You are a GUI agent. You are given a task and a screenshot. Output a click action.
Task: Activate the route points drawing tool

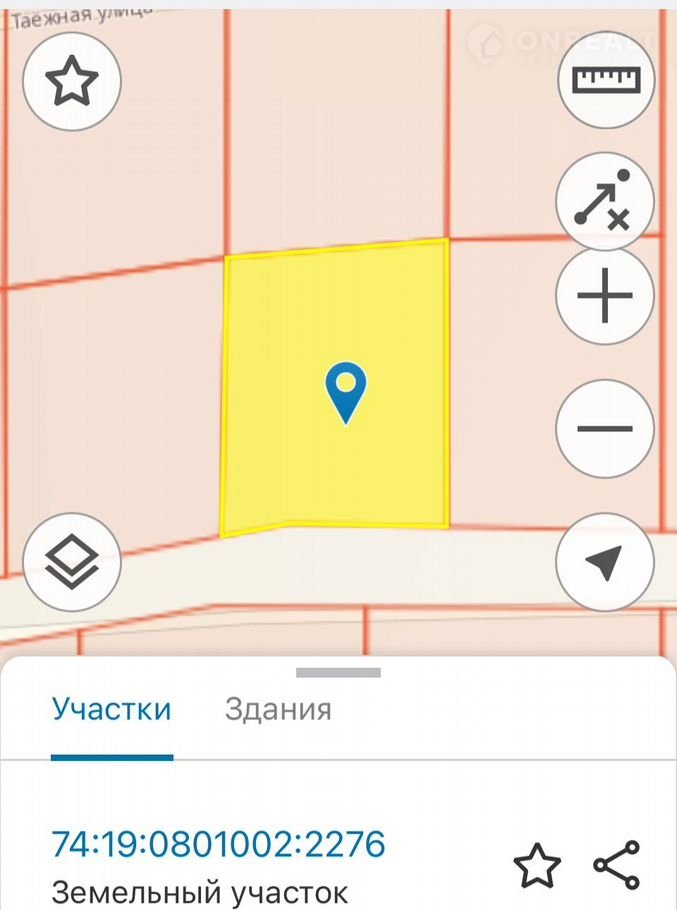tap(605, 201)
